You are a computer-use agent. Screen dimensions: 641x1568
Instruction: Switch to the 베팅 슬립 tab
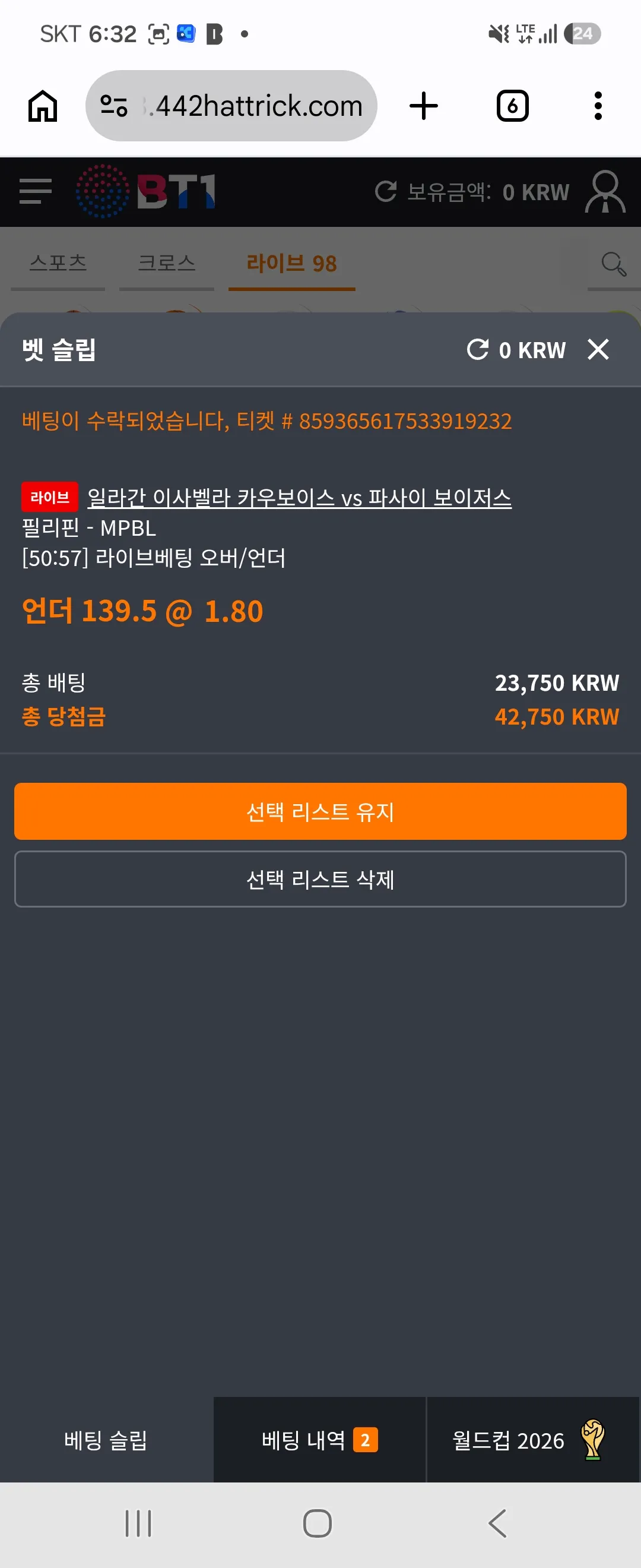click(106, 1440)
